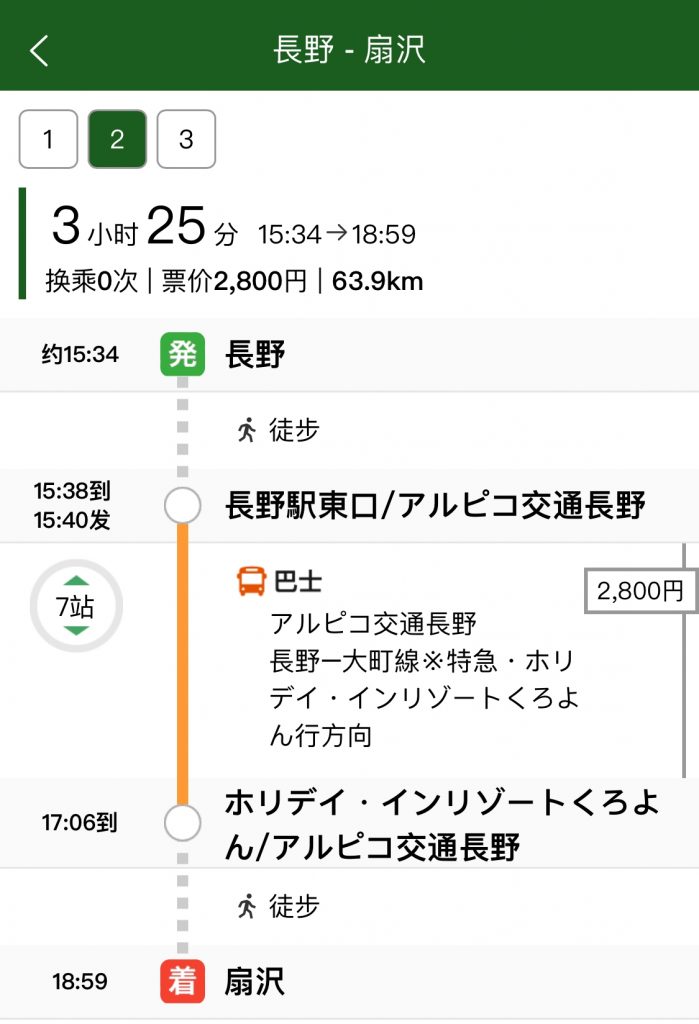This screenshot has height=1024, width=699.
Task: Go back from the 長野 - 扇沢 route
Action: 38,50
